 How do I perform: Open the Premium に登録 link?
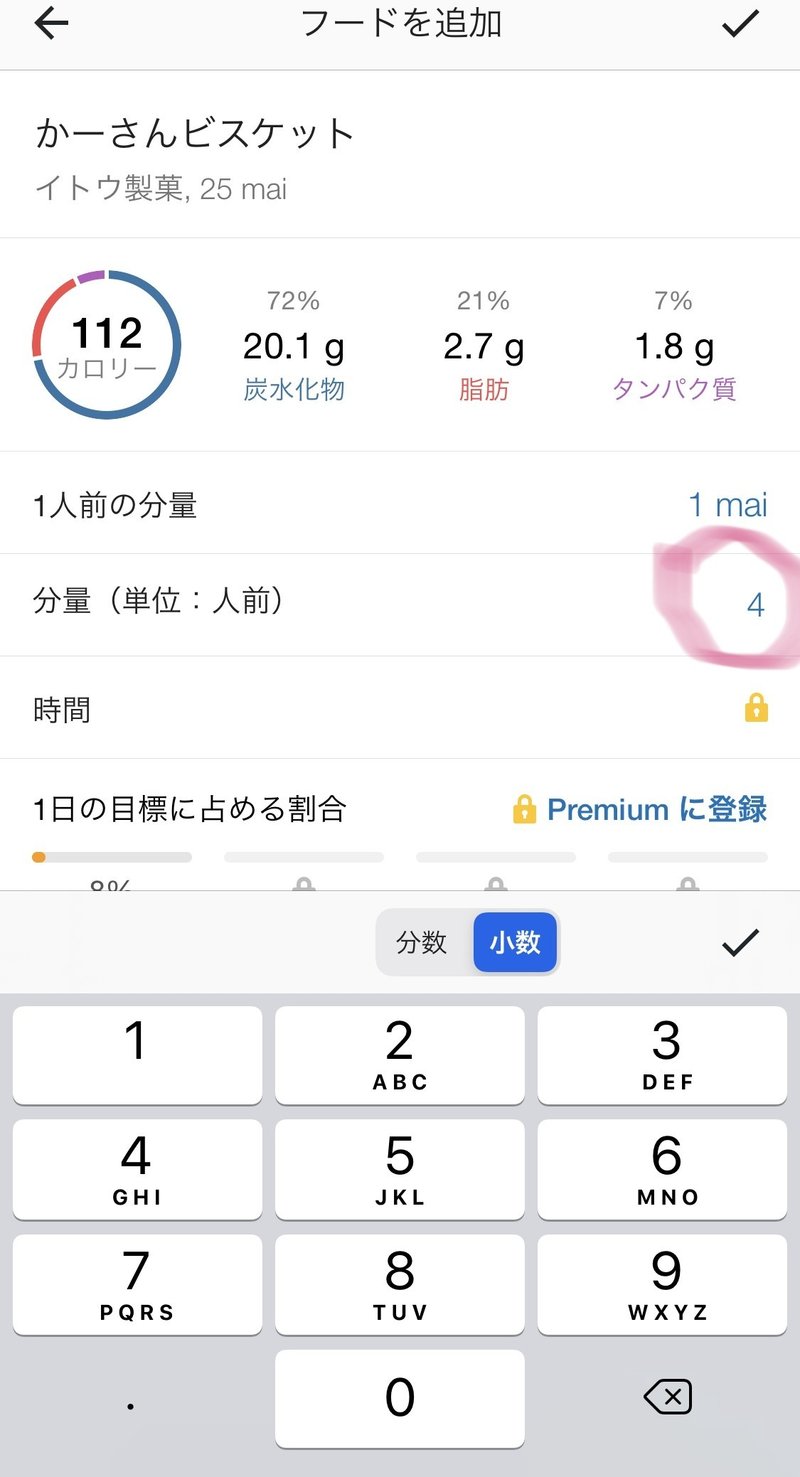coord(639,809)
